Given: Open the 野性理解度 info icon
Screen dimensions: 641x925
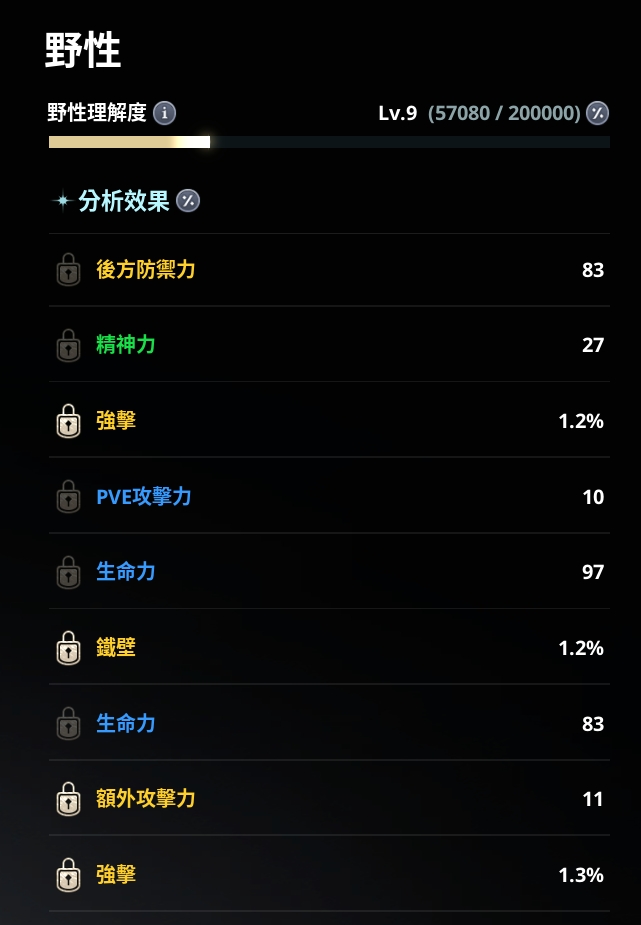Looking at the screenshot, I should 165,113.
